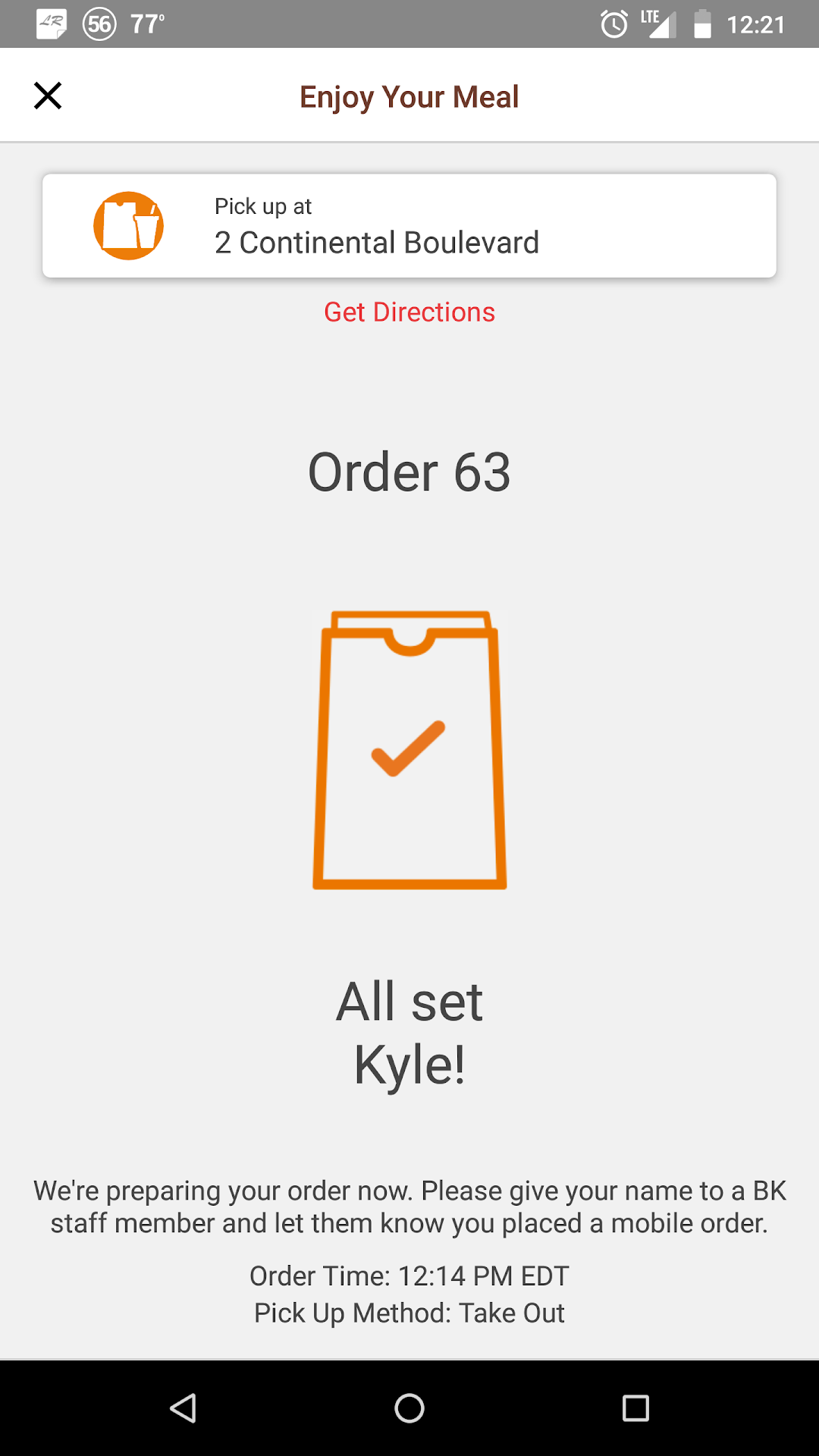
Task: Open Get Directions link
Action: click(x=409, y=312)
